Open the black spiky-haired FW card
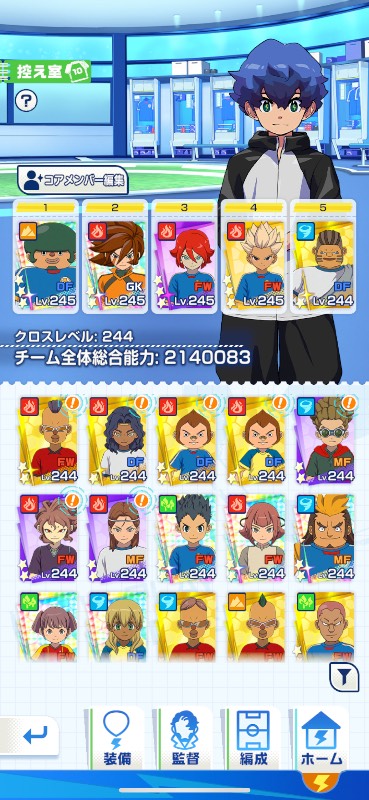Screen dimensions: 369x800 (x=187, y=537)
